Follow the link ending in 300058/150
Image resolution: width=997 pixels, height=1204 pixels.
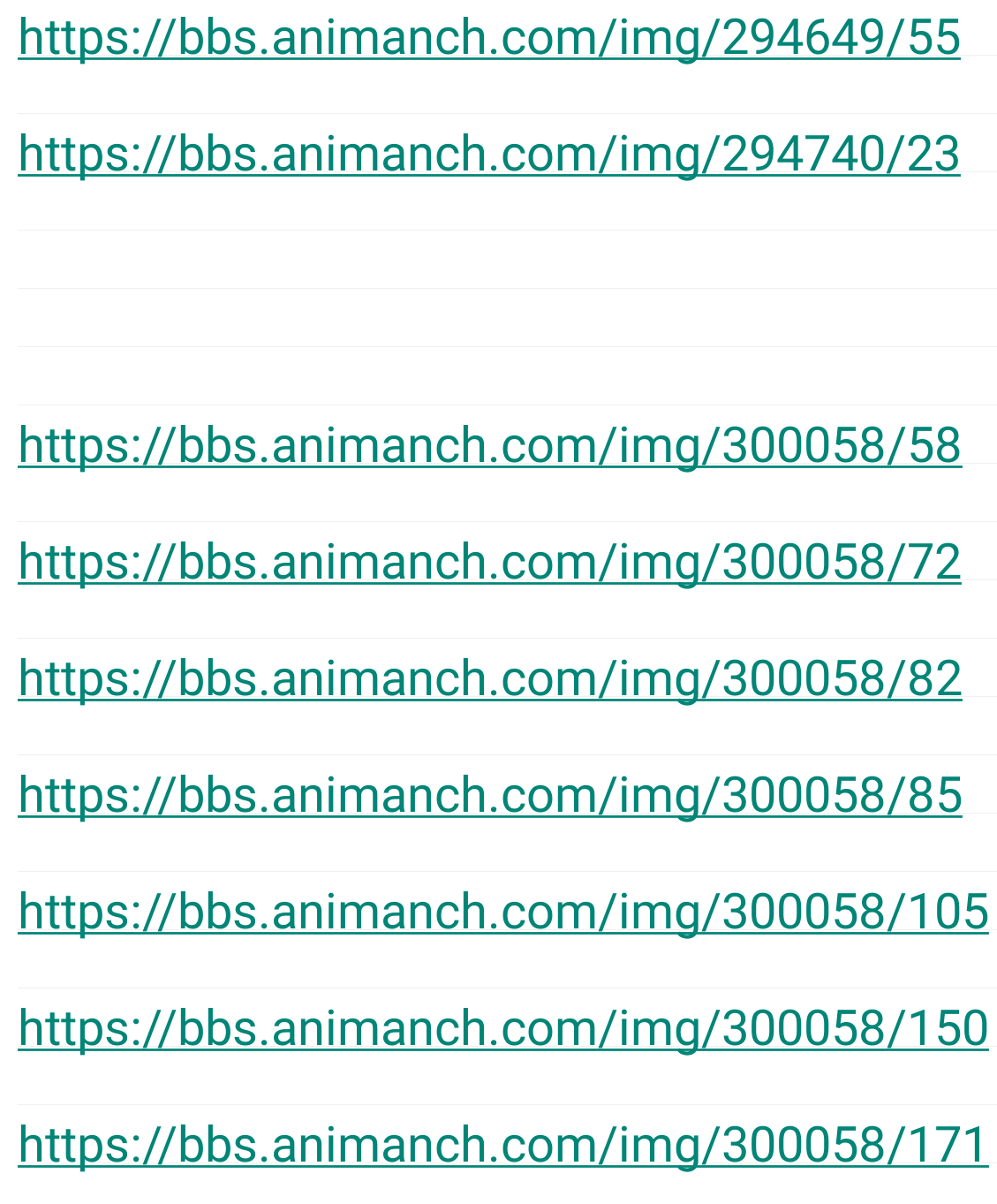pos(503,1029)
